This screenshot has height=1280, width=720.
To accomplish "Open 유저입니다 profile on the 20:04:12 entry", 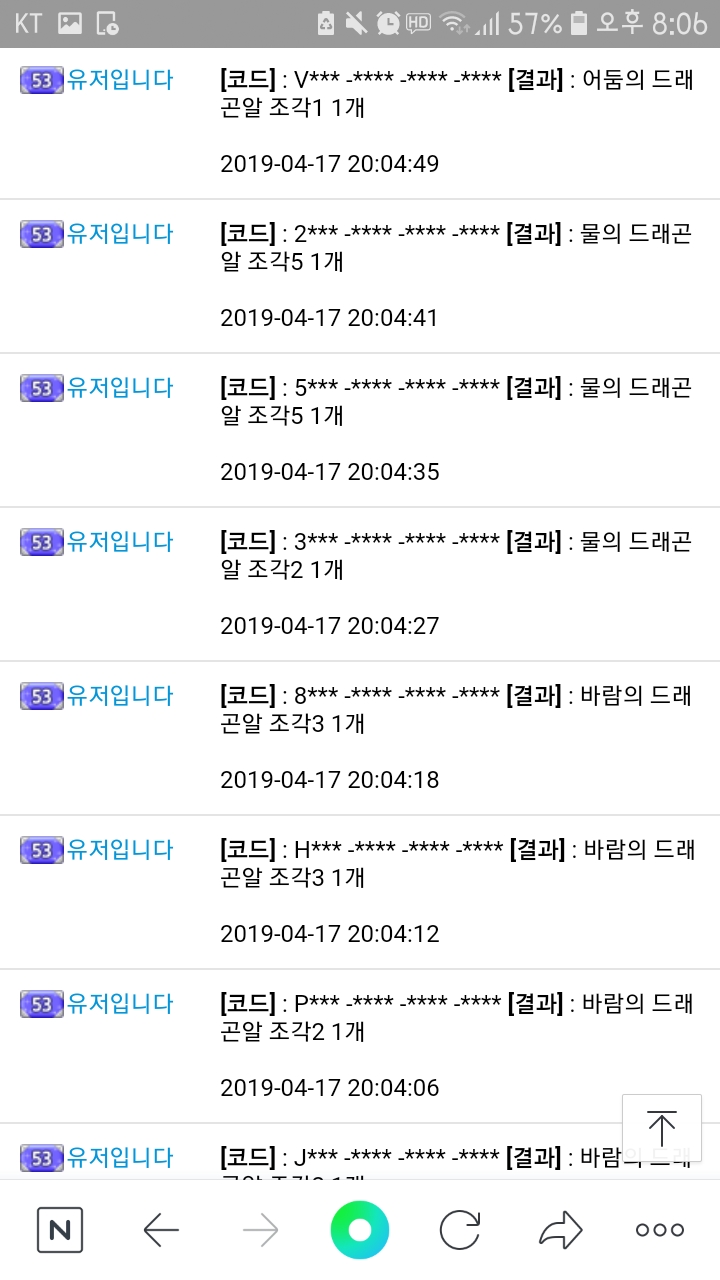I will (119, 850).
